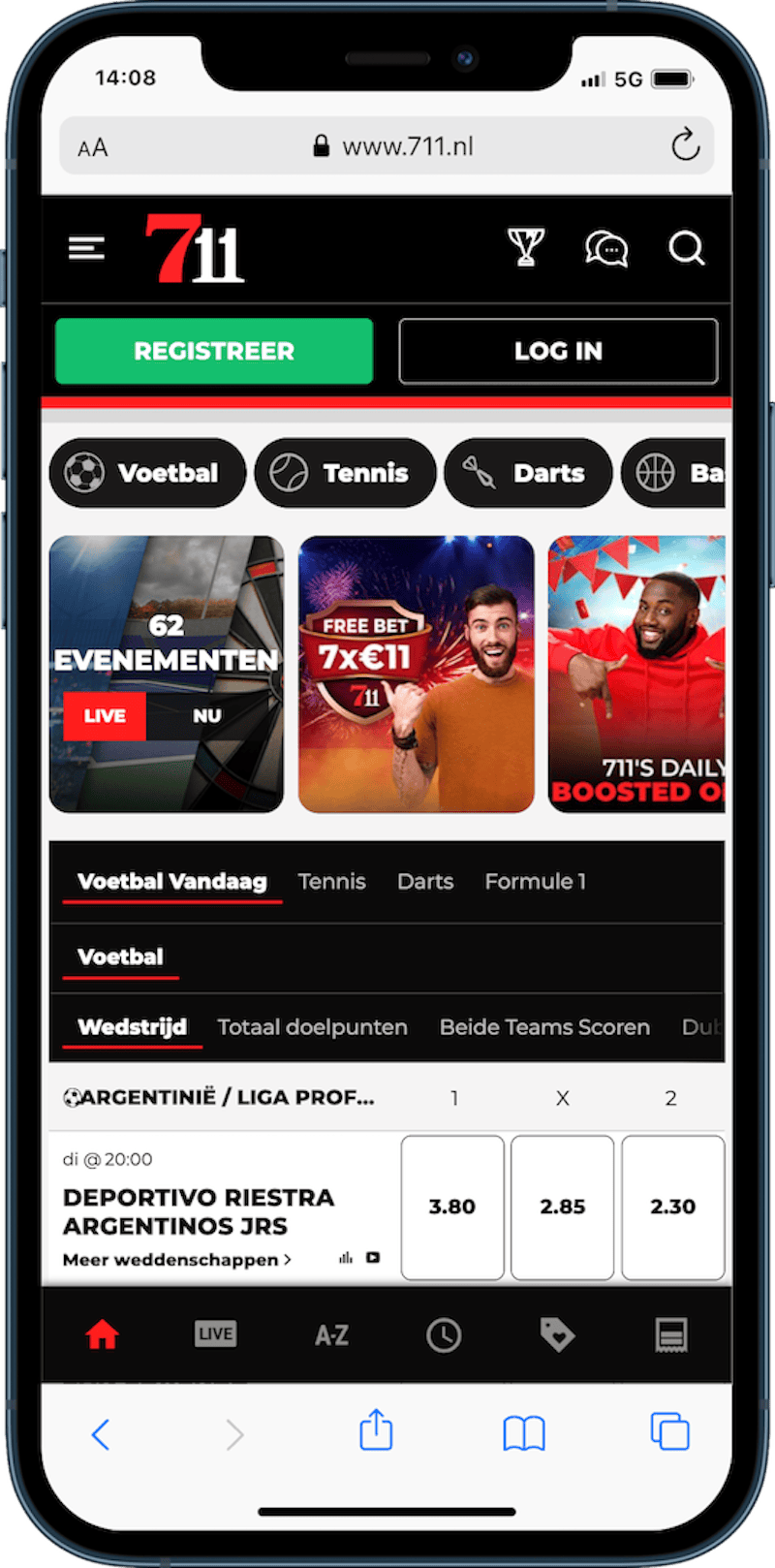Image resolution: width=775 pixels, height=1568 pixels.
Task: Switch to Beide Teams Scoren tab
Action: click(x=544, y=1027)
